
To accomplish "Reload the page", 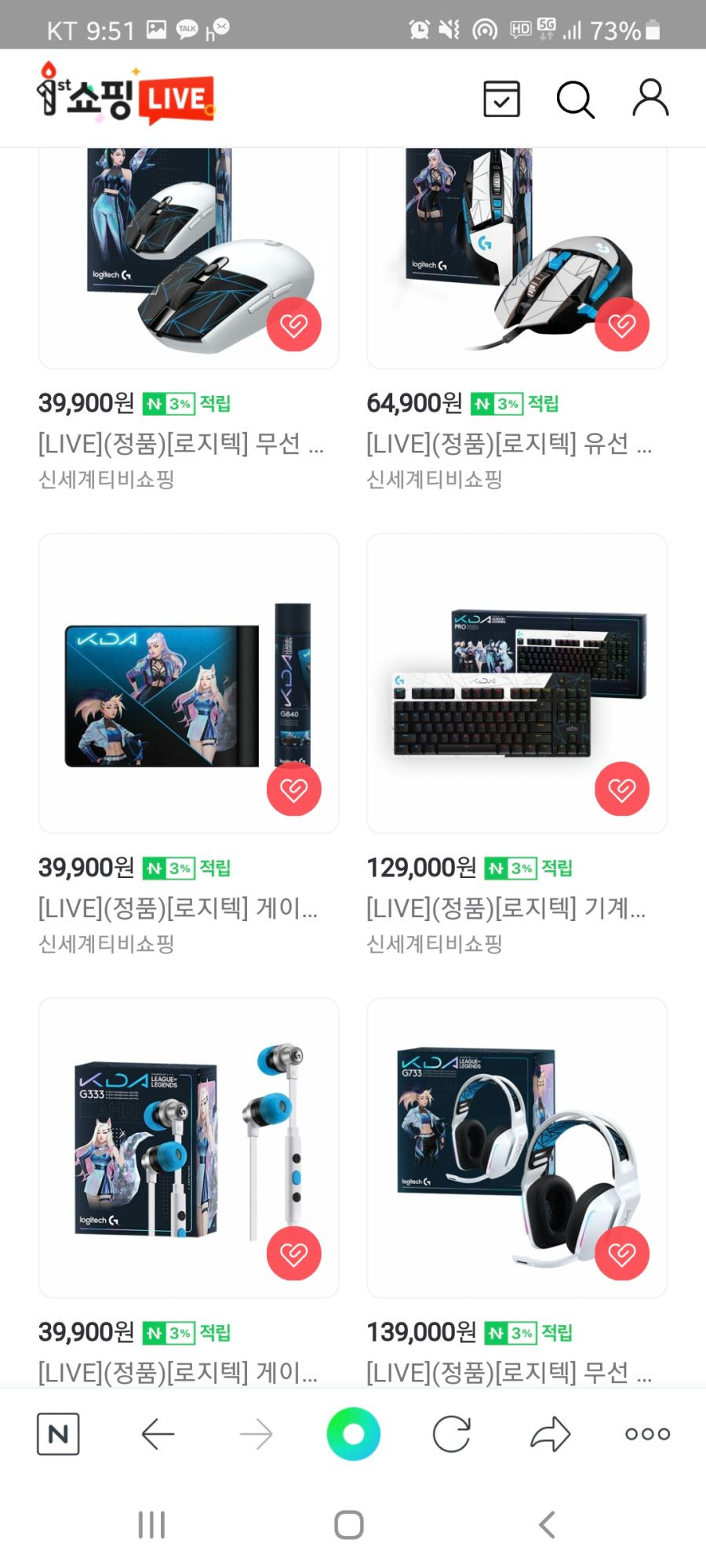I will pyautogui.click(x=452, y=1434).
